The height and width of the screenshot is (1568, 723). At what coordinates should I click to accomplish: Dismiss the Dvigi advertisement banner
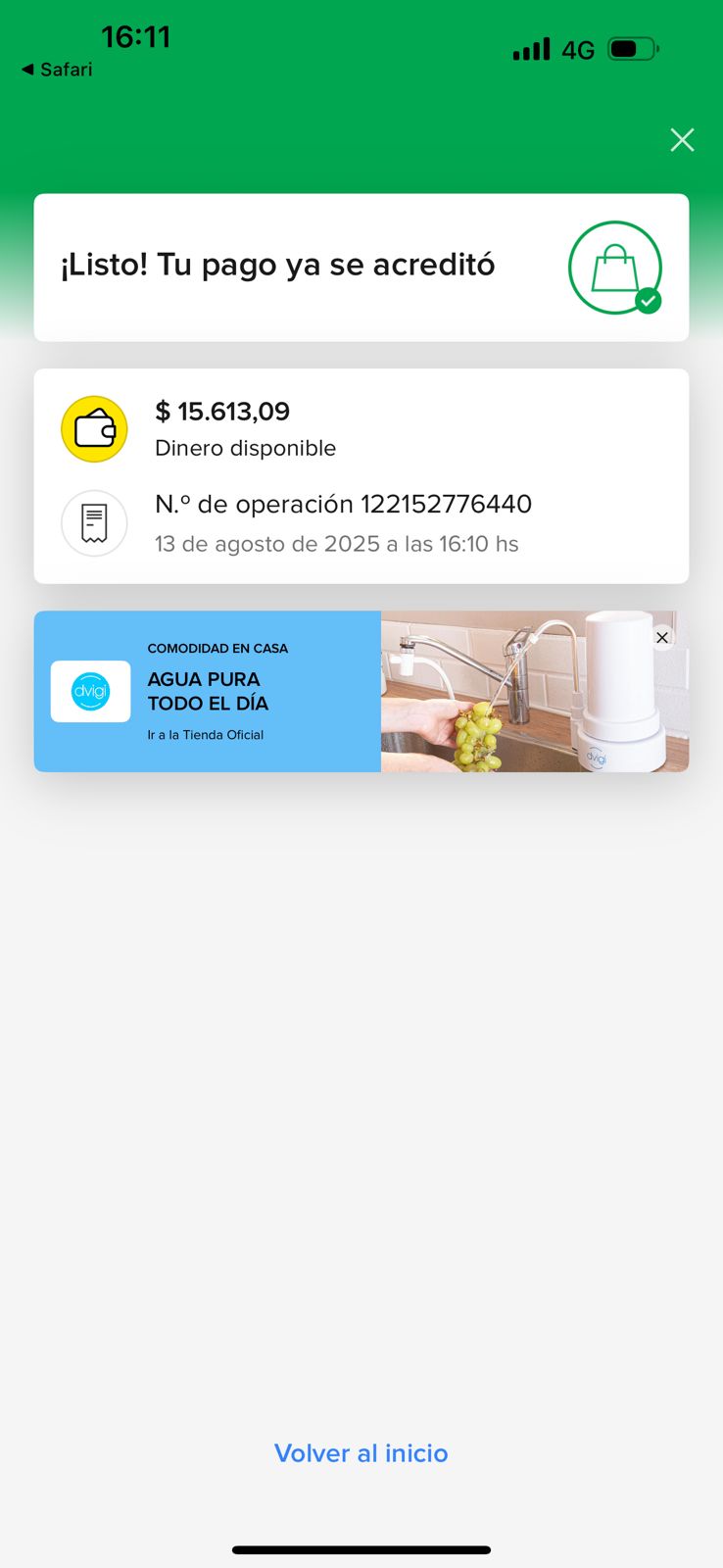[662, 638]
